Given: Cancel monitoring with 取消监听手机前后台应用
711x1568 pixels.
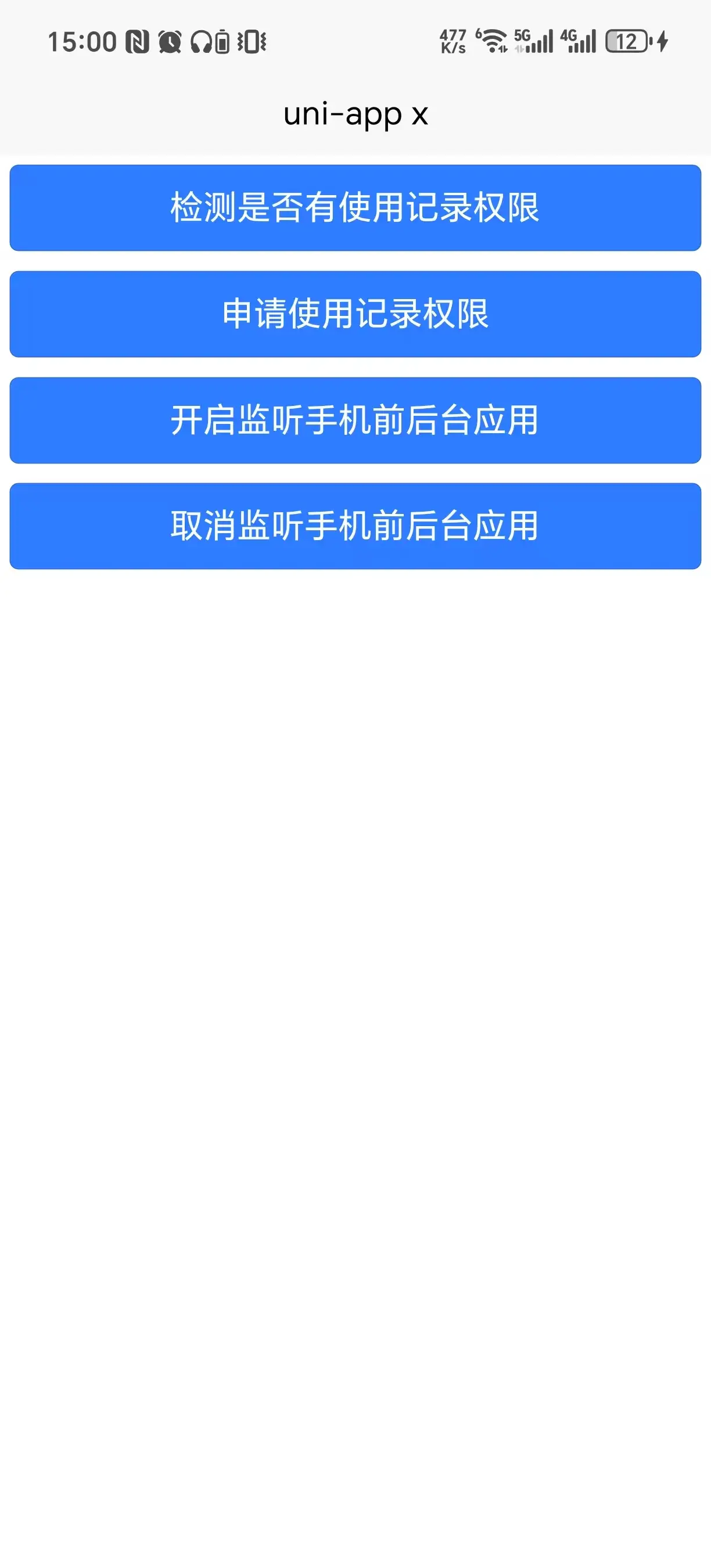Looking at the screenshot, I should pyautogui.click(x=355, y=526).
